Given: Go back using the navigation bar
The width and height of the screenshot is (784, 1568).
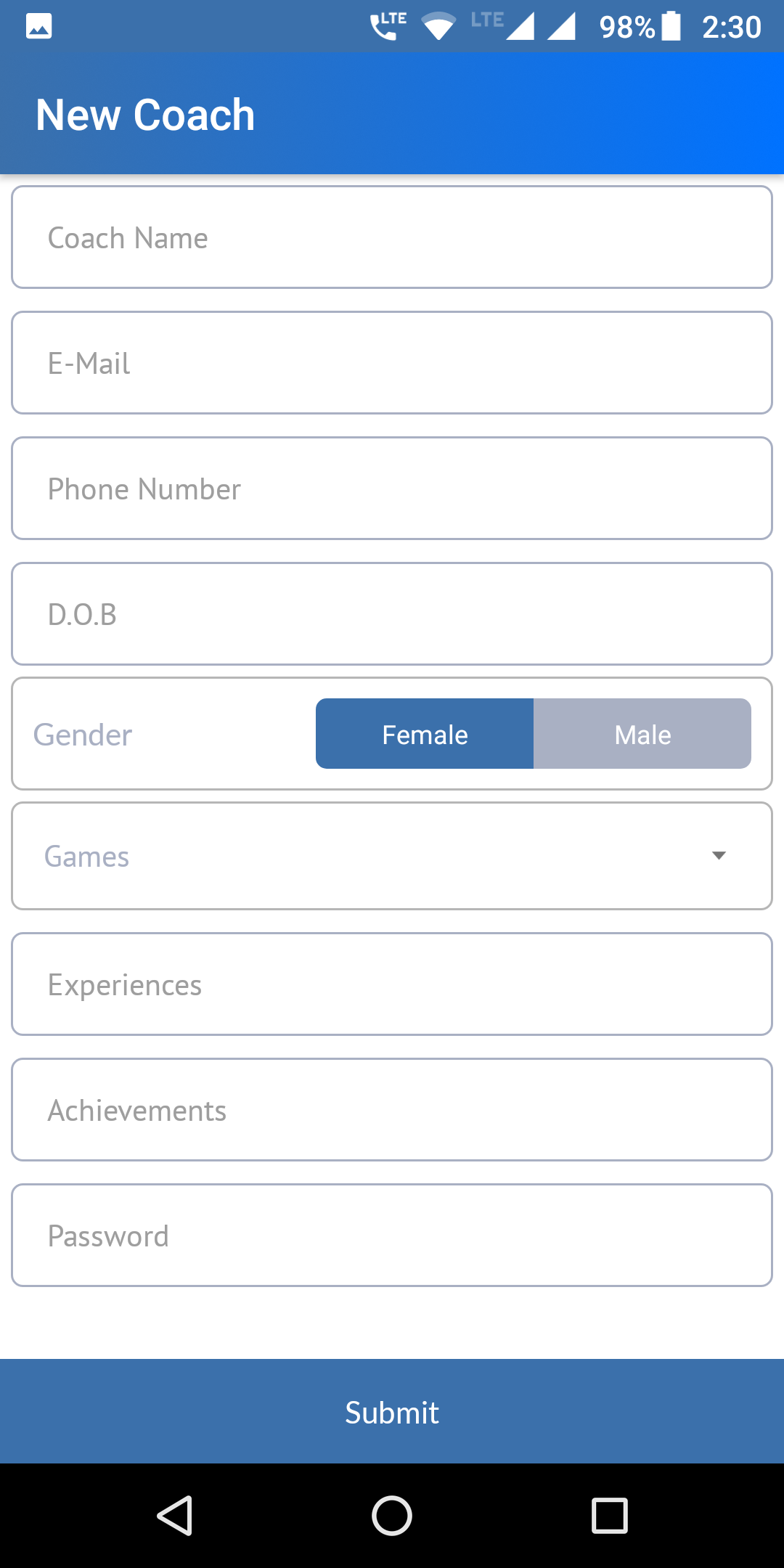Looking at the screenshot, I should click(x=174, y=1516).
